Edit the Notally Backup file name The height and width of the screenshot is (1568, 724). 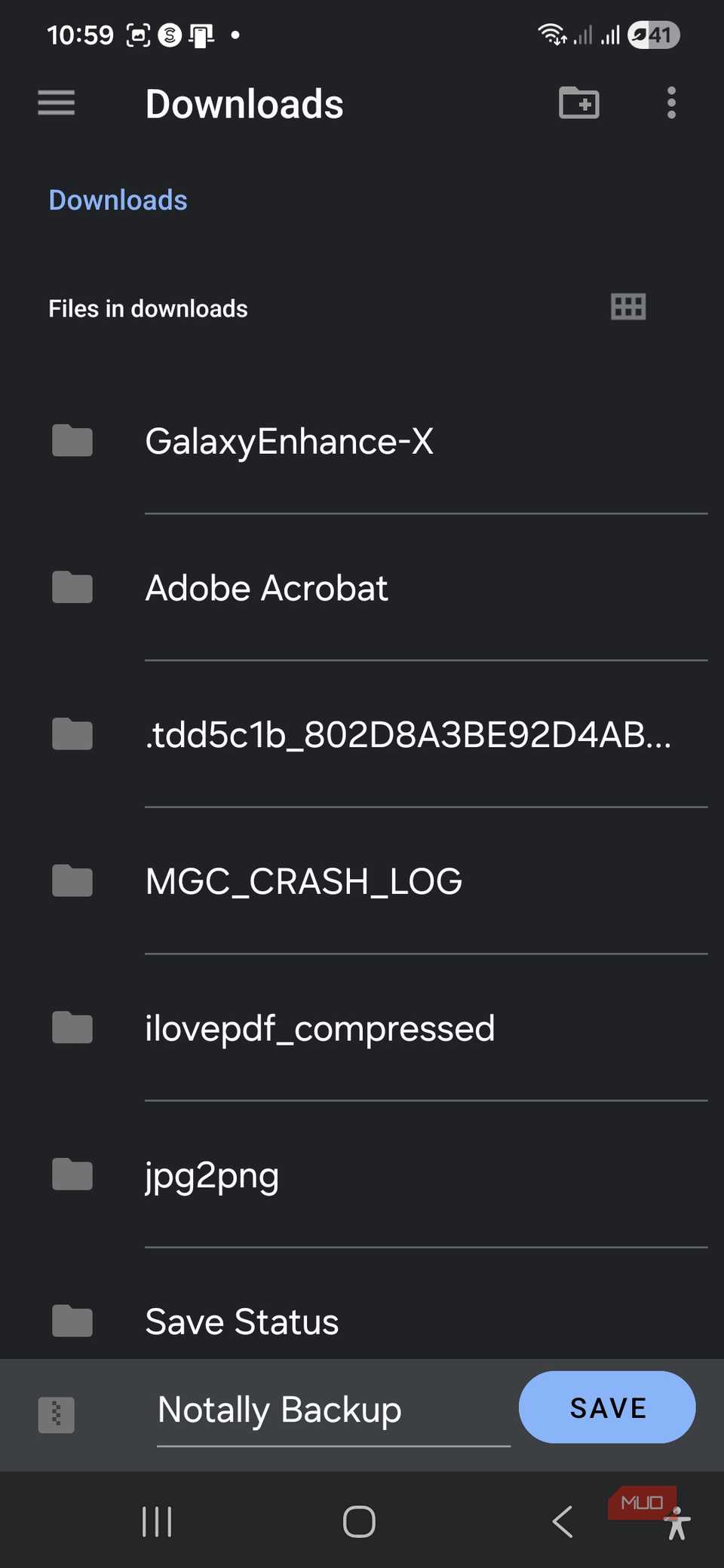(333, 1410)
